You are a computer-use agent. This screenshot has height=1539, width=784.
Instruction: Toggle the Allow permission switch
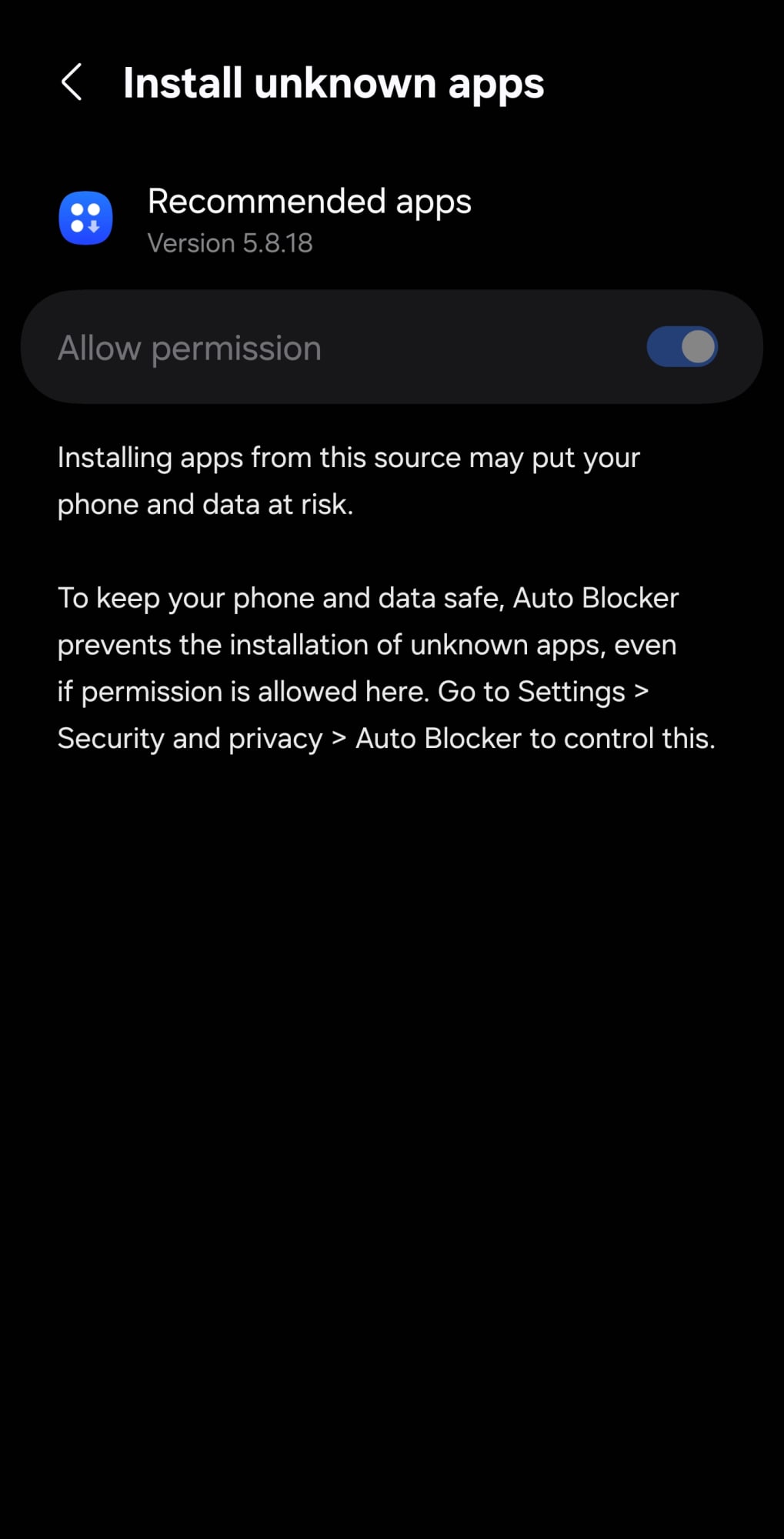point(682,347)
